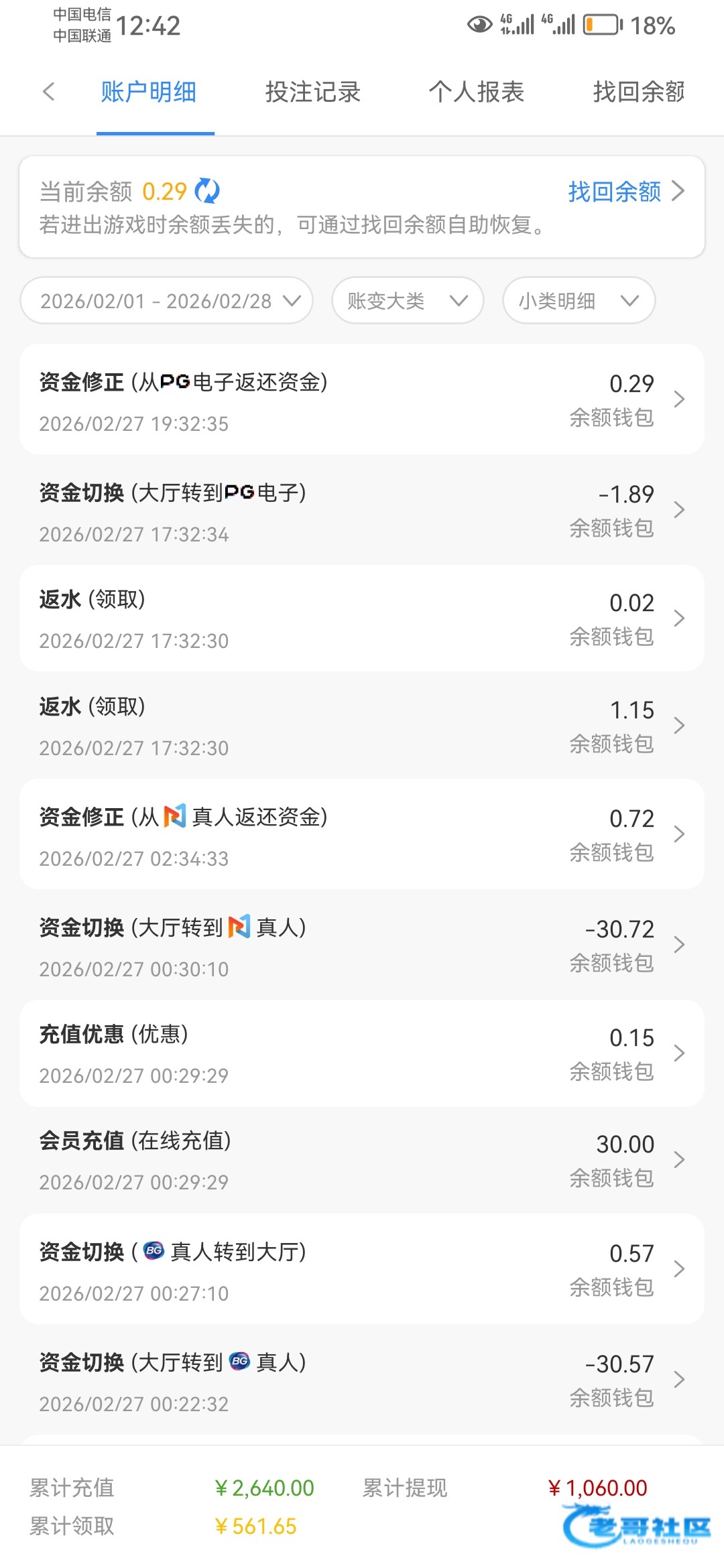Open the date range dropdown
This screenshot has height=1568, width=724.
pyautogui.click(x=167, y=301)
